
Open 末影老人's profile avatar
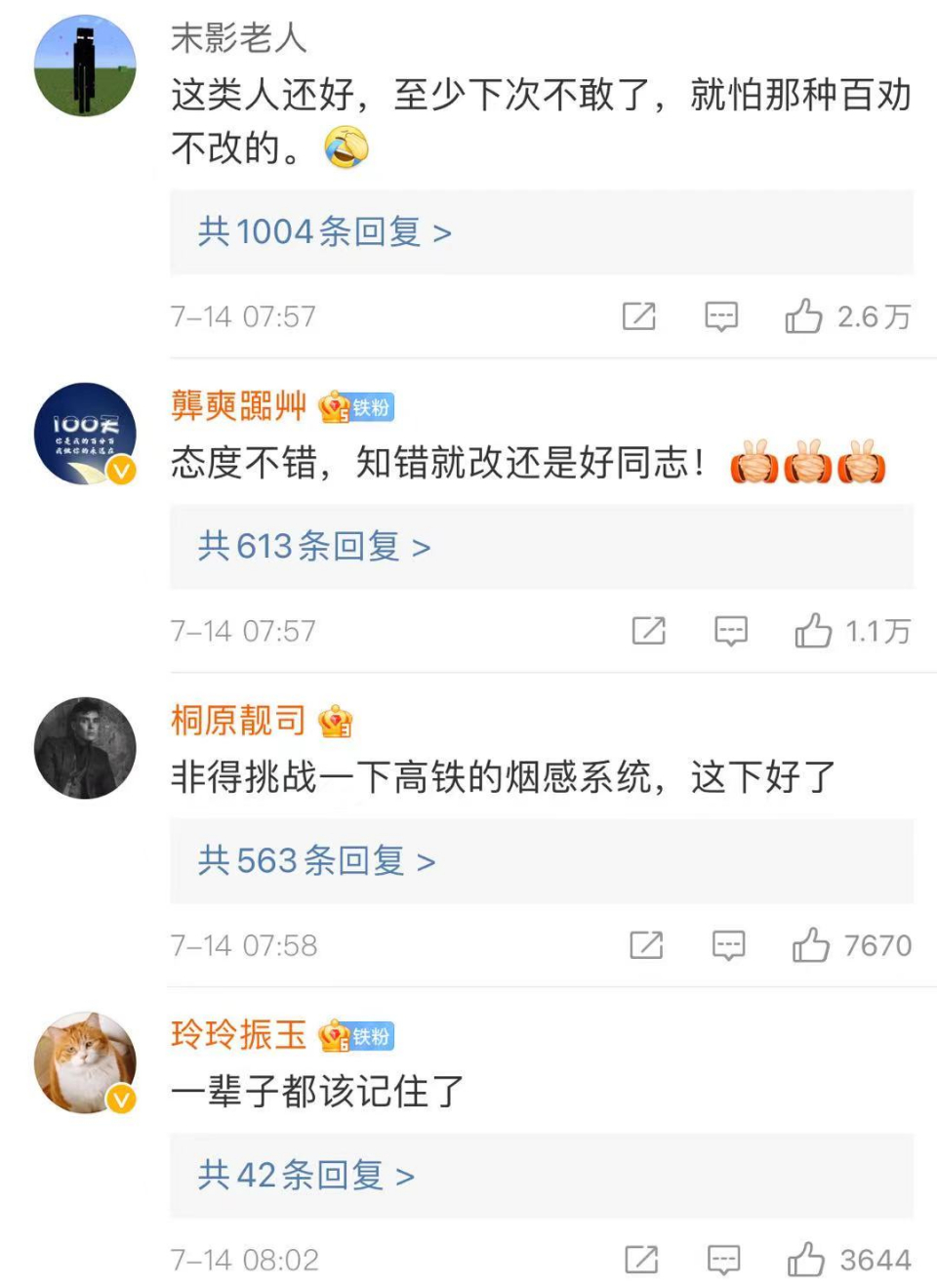pyautogui.click(x=85, y=65)
